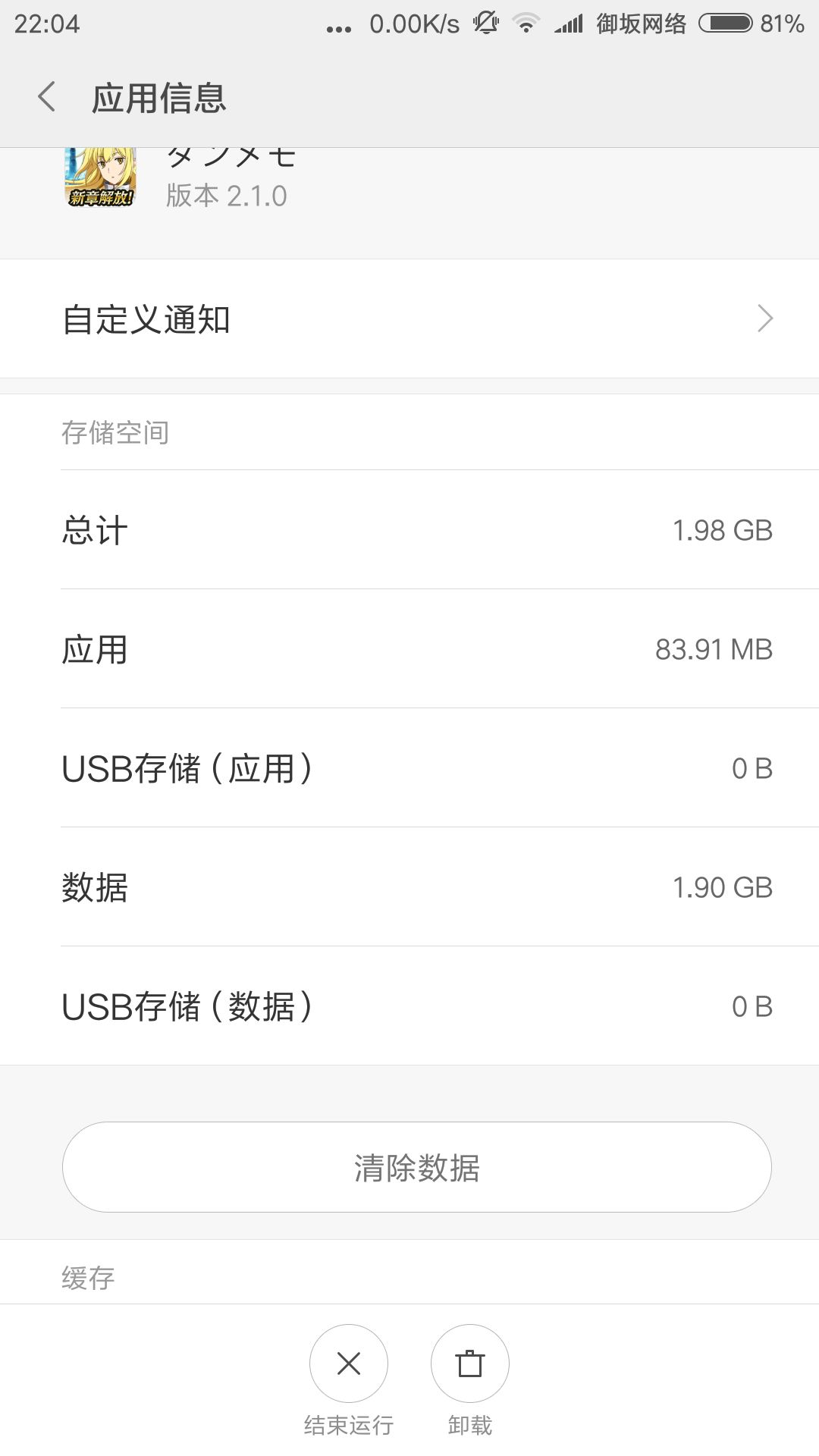
Task: Tap the USB存储（应用）row showing 0 B
Action: (x=409, y=768)
